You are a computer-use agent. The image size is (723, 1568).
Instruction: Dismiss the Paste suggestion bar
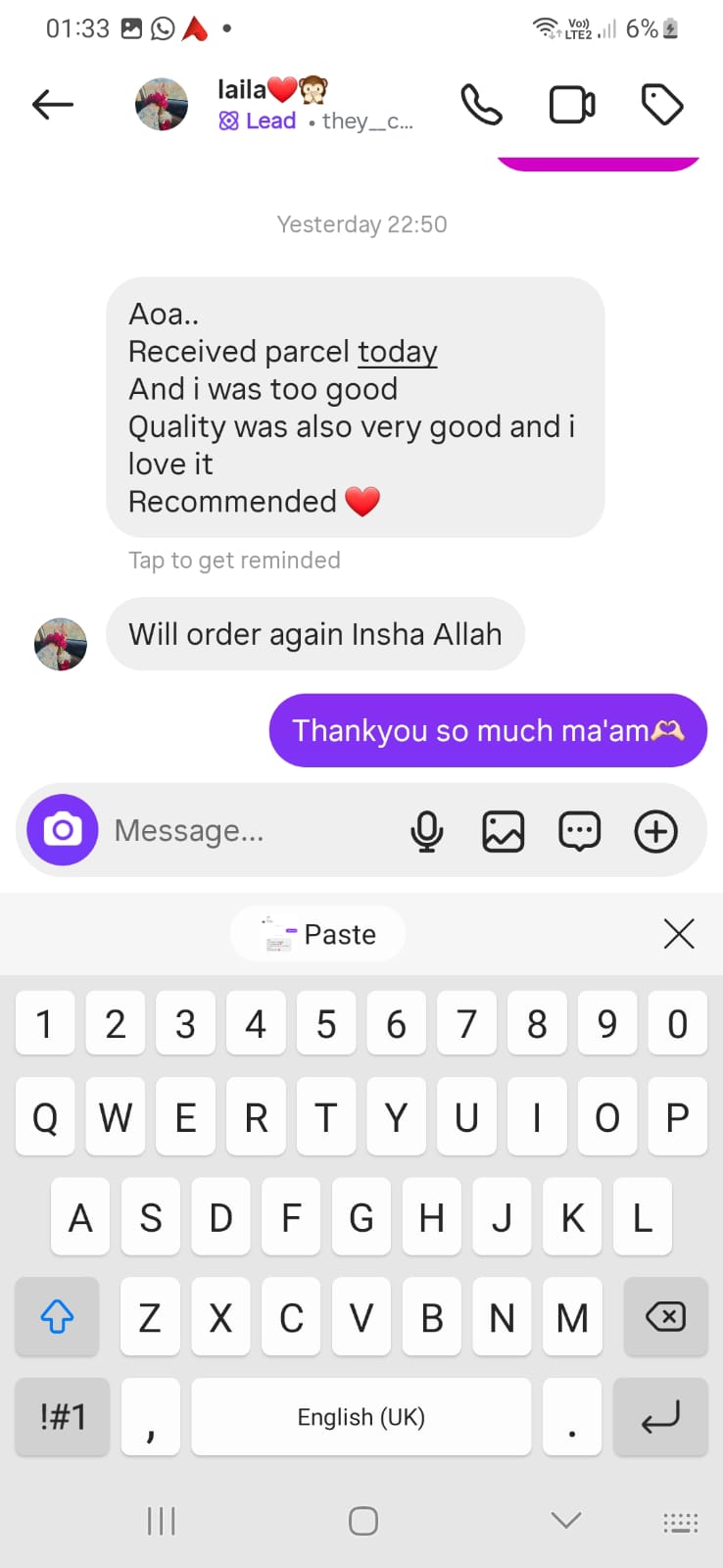pos(678,934)
